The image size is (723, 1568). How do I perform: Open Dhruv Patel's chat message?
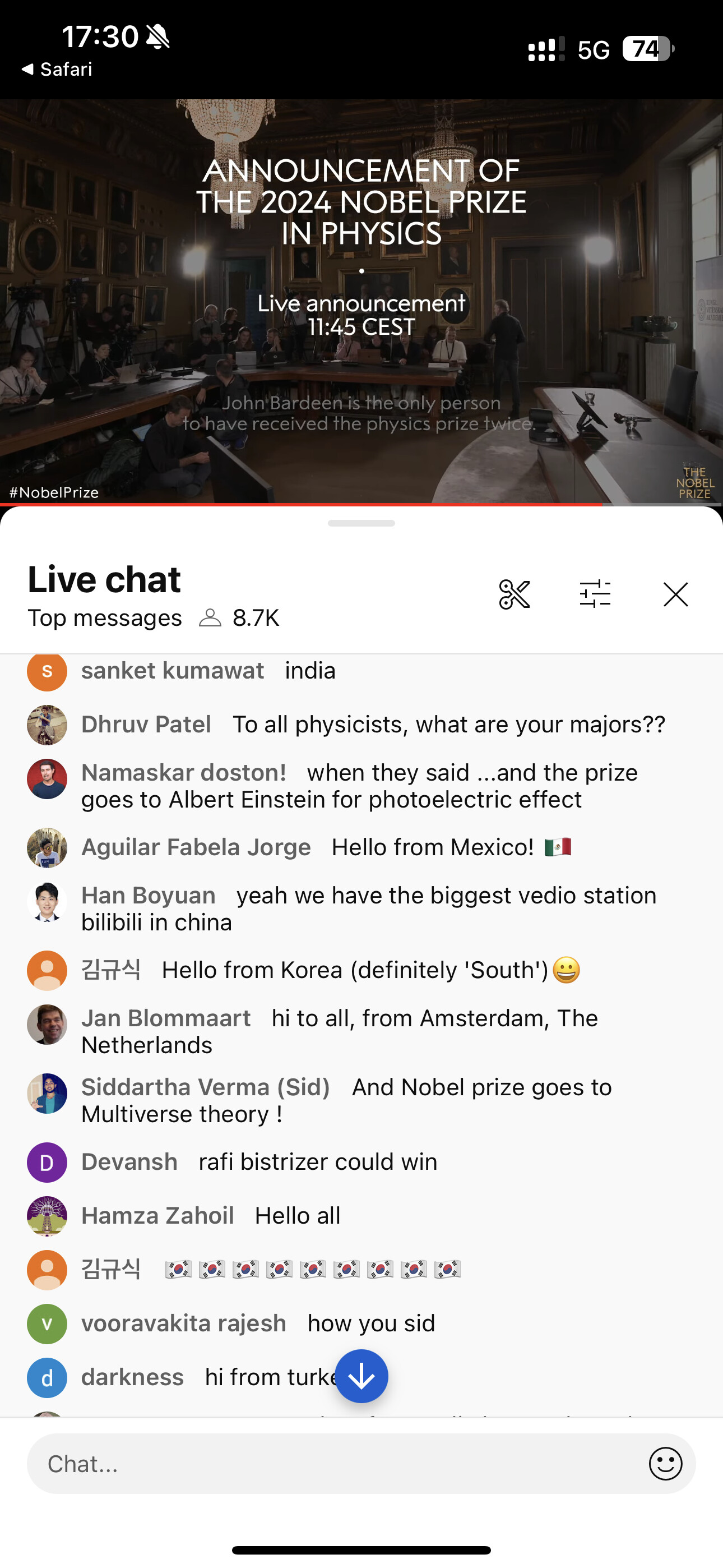[x=448, y=725]
